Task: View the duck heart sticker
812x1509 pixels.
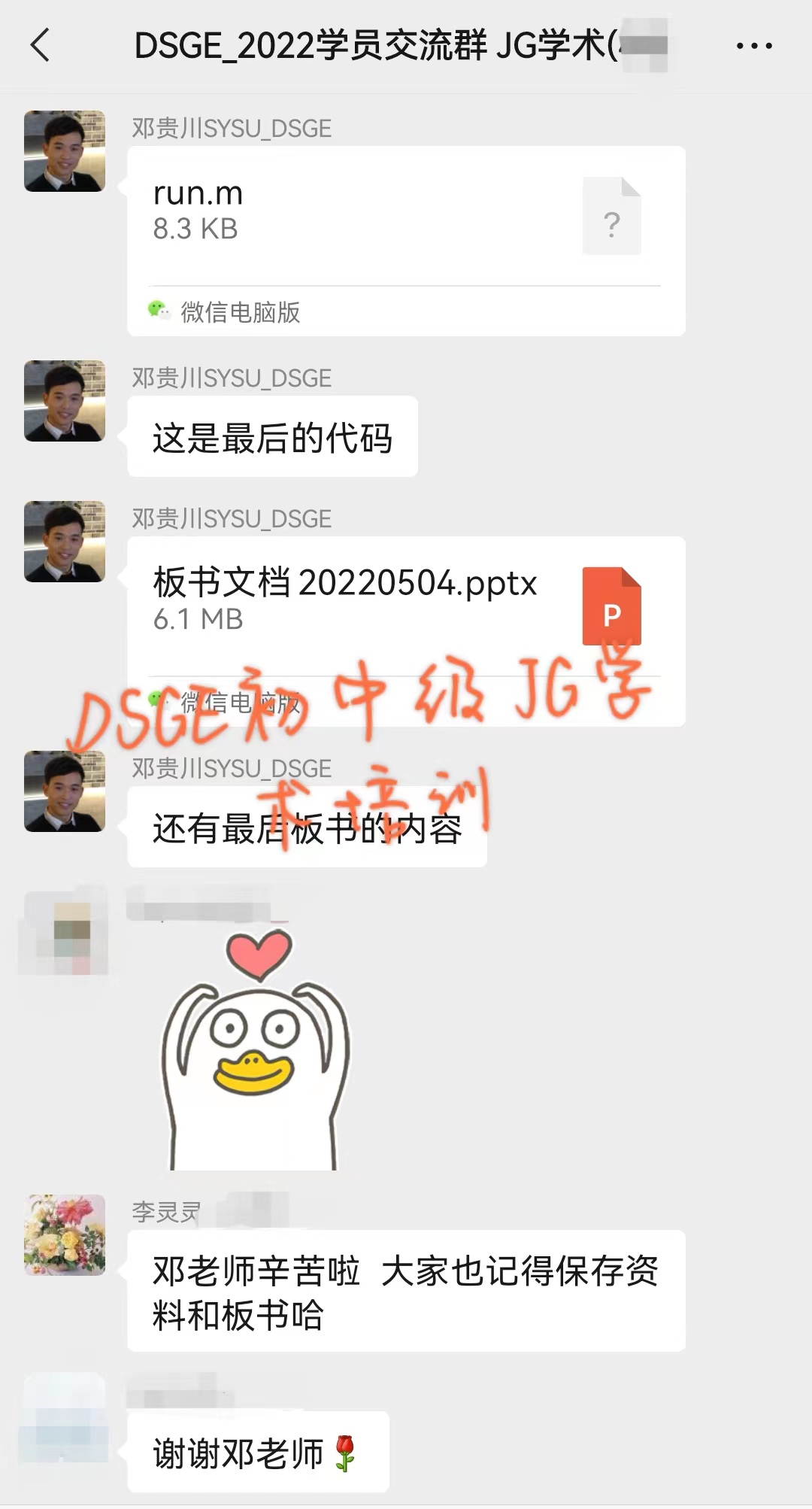Action: (x=256, y=1049)
